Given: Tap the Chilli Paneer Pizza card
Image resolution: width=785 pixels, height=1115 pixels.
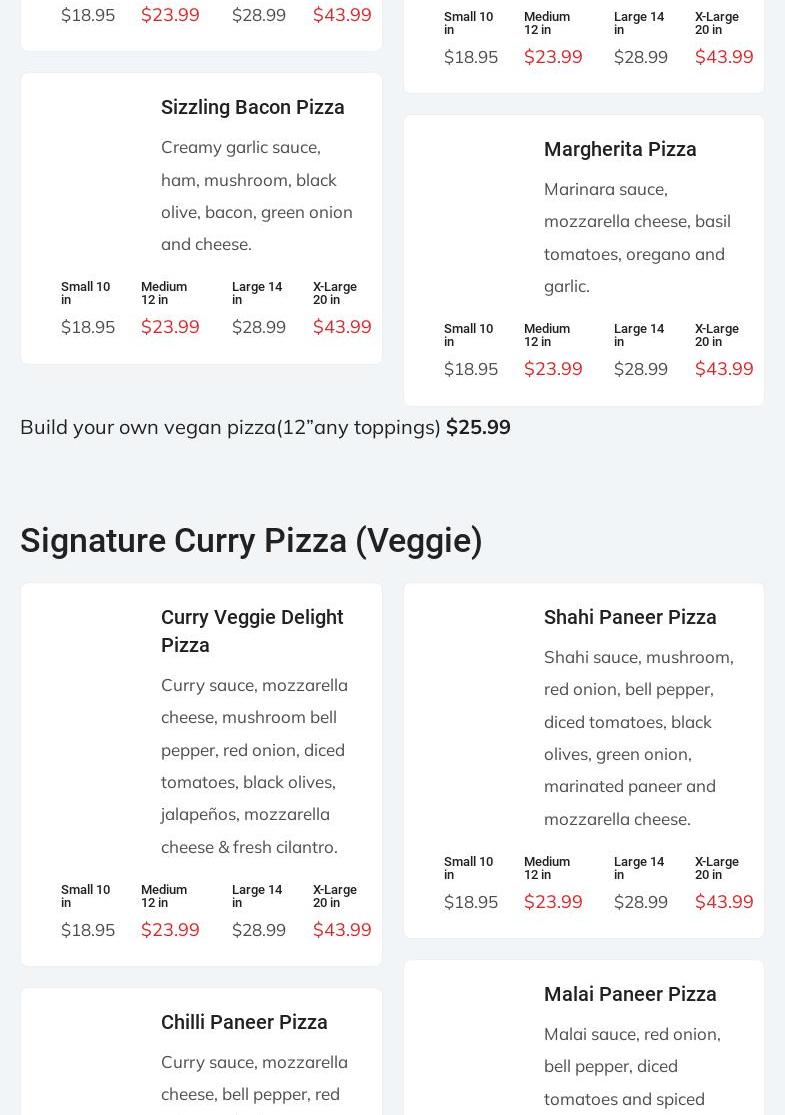Looking at the screenshot, I should (x=244, y=1022).
